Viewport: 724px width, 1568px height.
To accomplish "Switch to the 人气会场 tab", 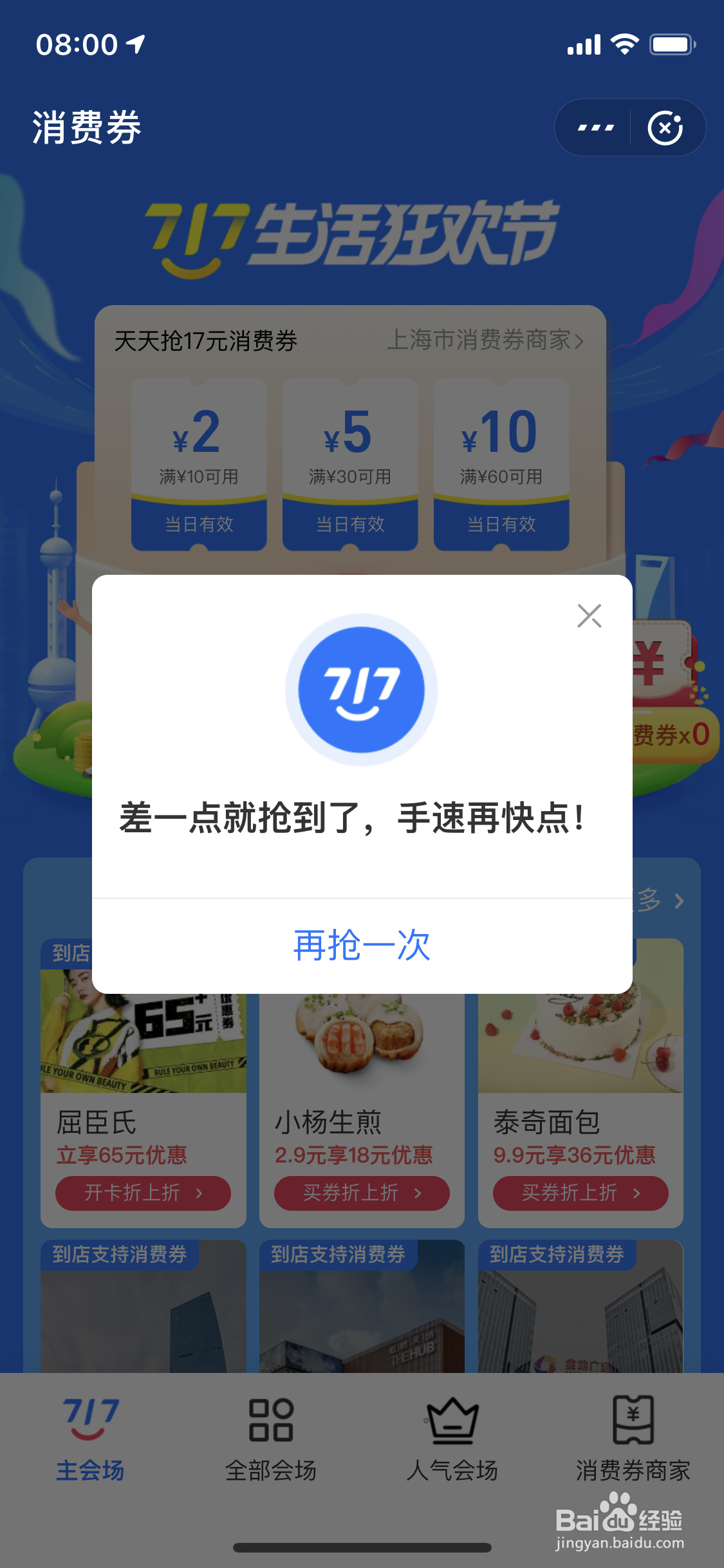I will pyautogui.click(x=452, y=1471).
